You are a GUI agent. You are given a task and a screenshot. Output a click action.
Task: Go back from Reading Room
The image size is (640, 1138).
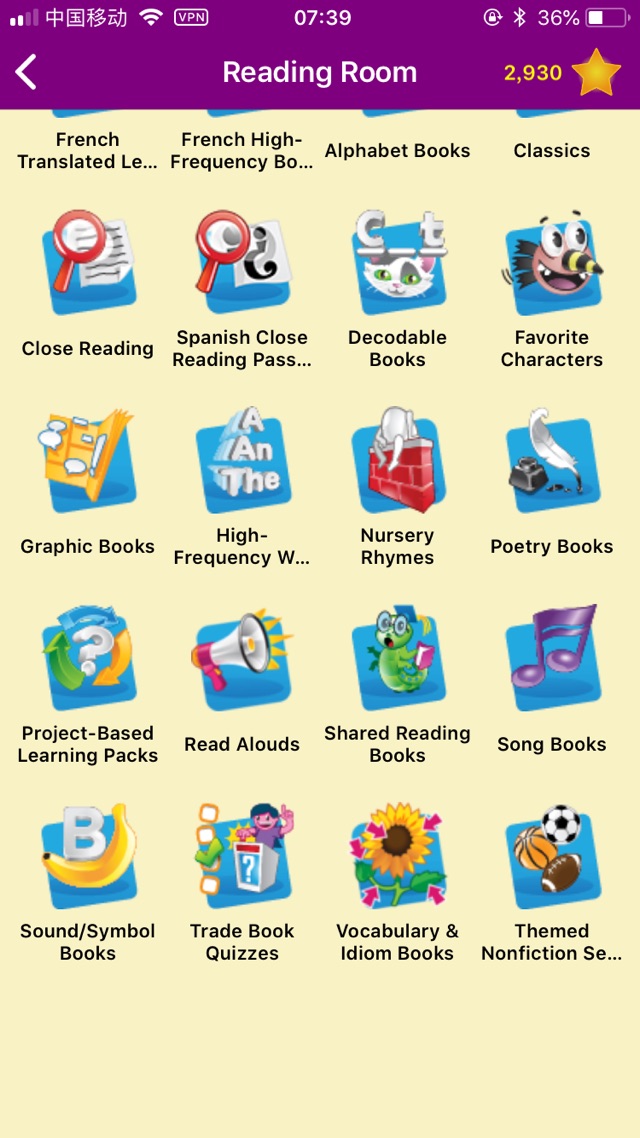pyautogui.click(x=26, y=73)
